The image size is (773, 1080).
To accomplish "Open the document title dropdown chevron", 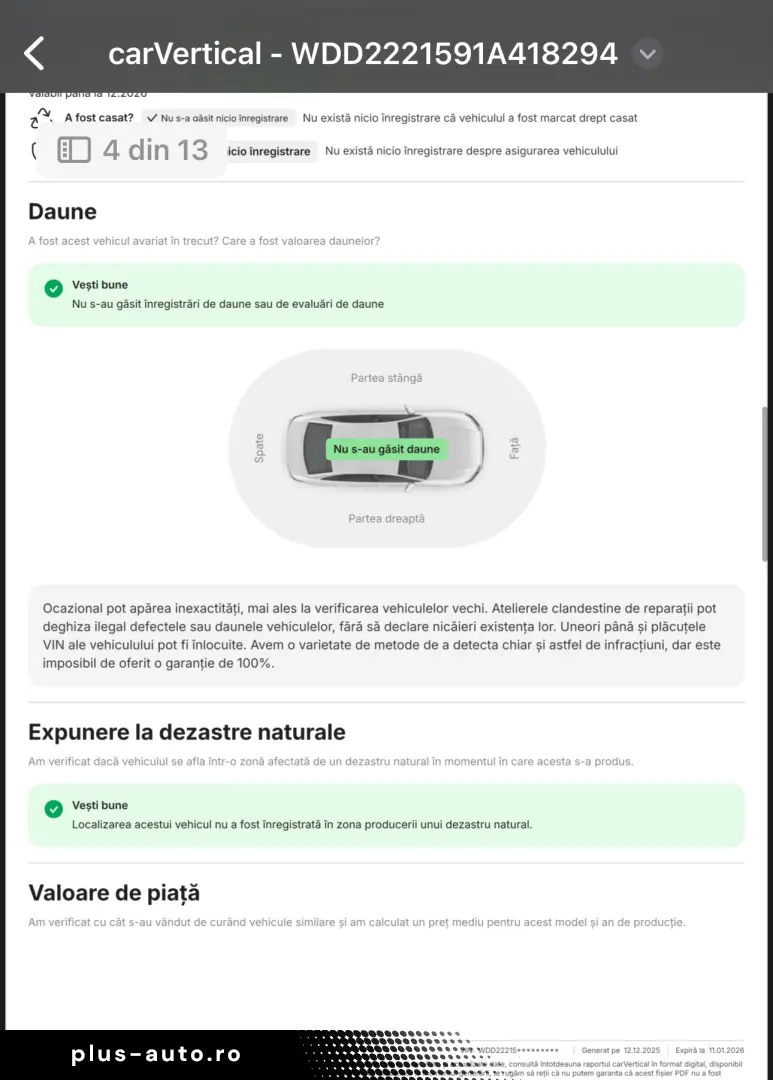I will tap(648, 54).
